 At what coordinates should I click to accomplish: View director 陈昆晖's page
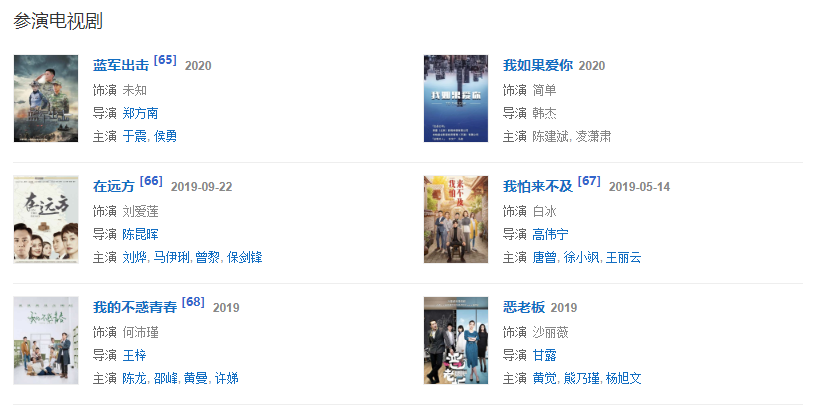point(140,234)
